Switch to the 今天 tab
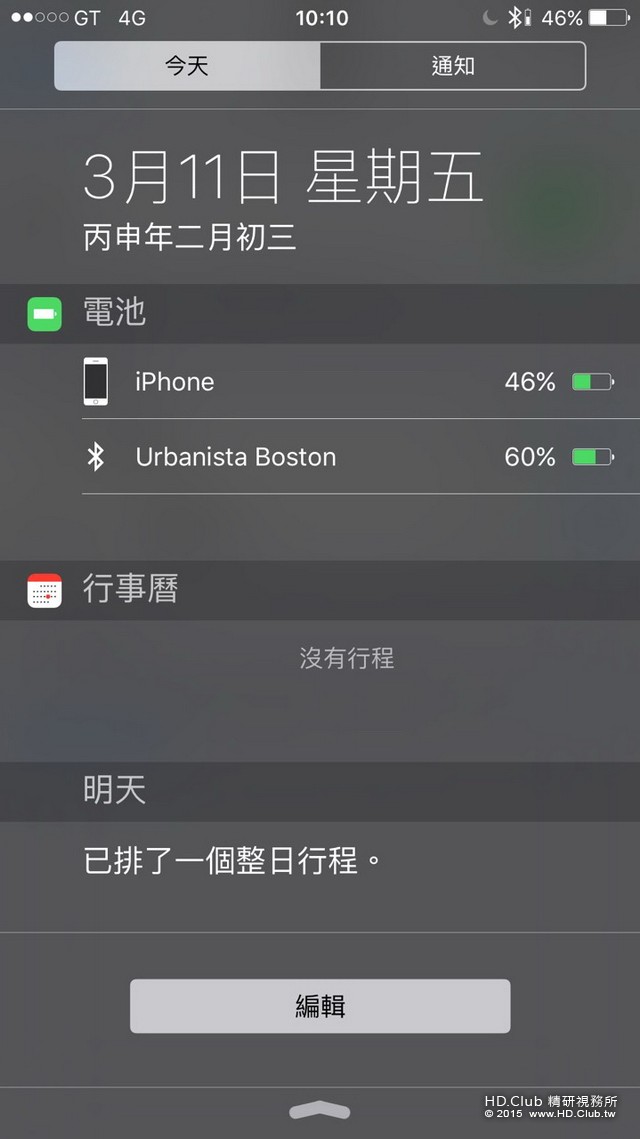640x1139 pixels. [188, 67]
